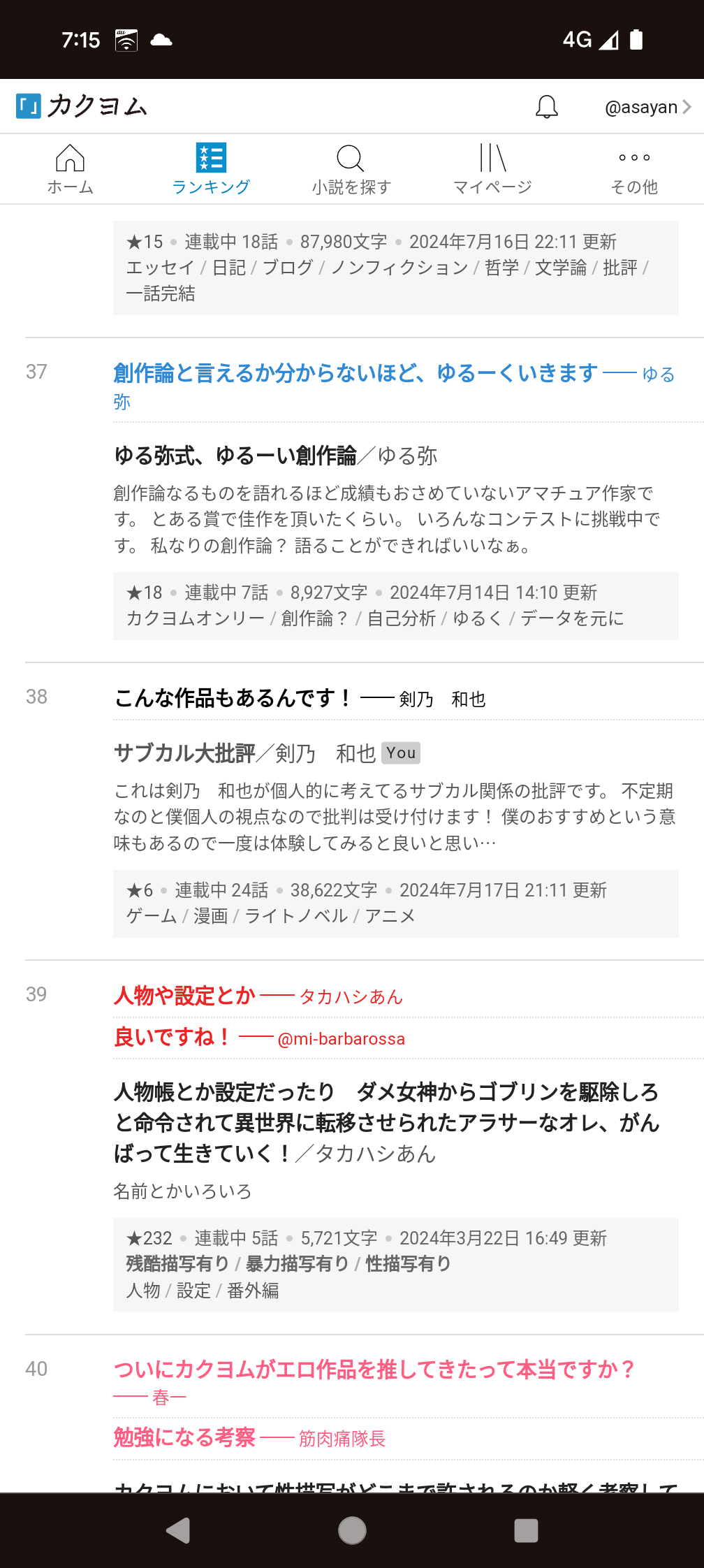Tap the カクヨム logo
704x1568 pixels.
click(82, 106)
